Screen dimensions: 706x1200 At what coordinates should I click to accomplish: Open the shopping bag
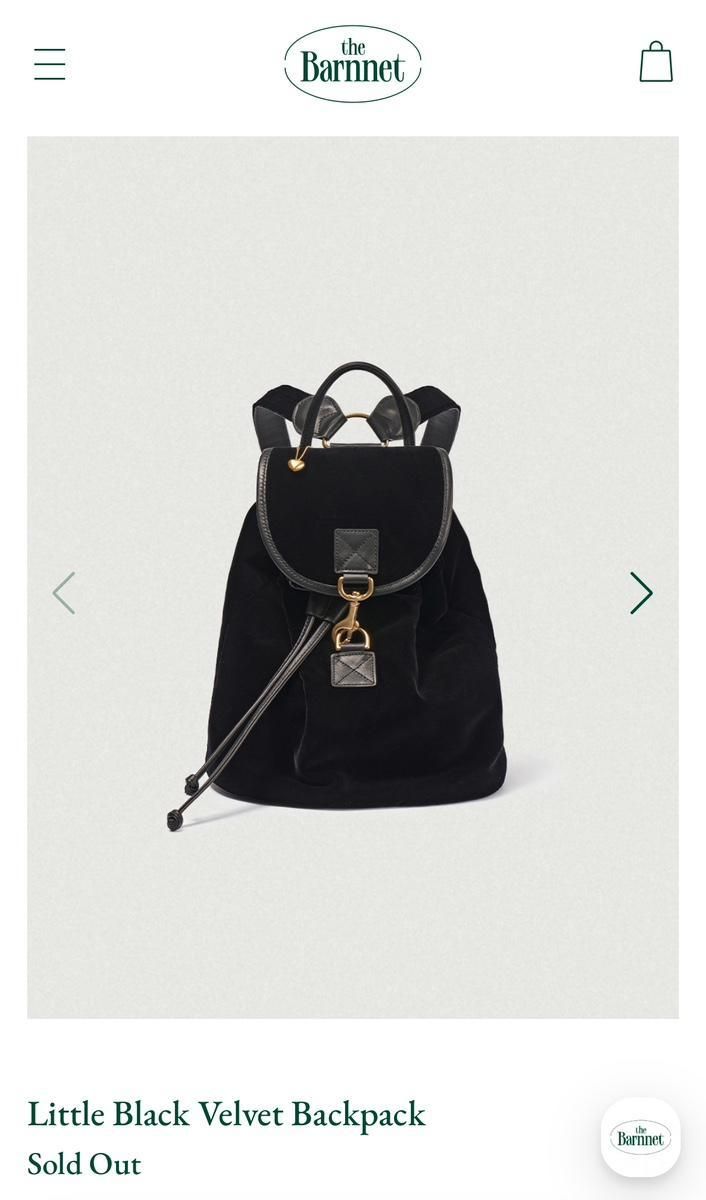(x=656, y=62)
